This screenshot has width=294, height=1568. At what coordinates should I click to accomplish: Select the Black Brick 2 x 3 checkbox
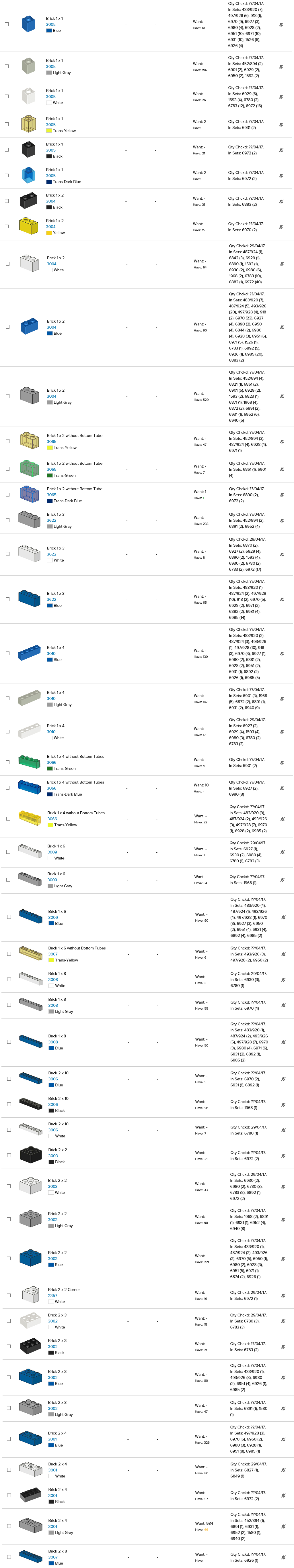[9, 1347]
